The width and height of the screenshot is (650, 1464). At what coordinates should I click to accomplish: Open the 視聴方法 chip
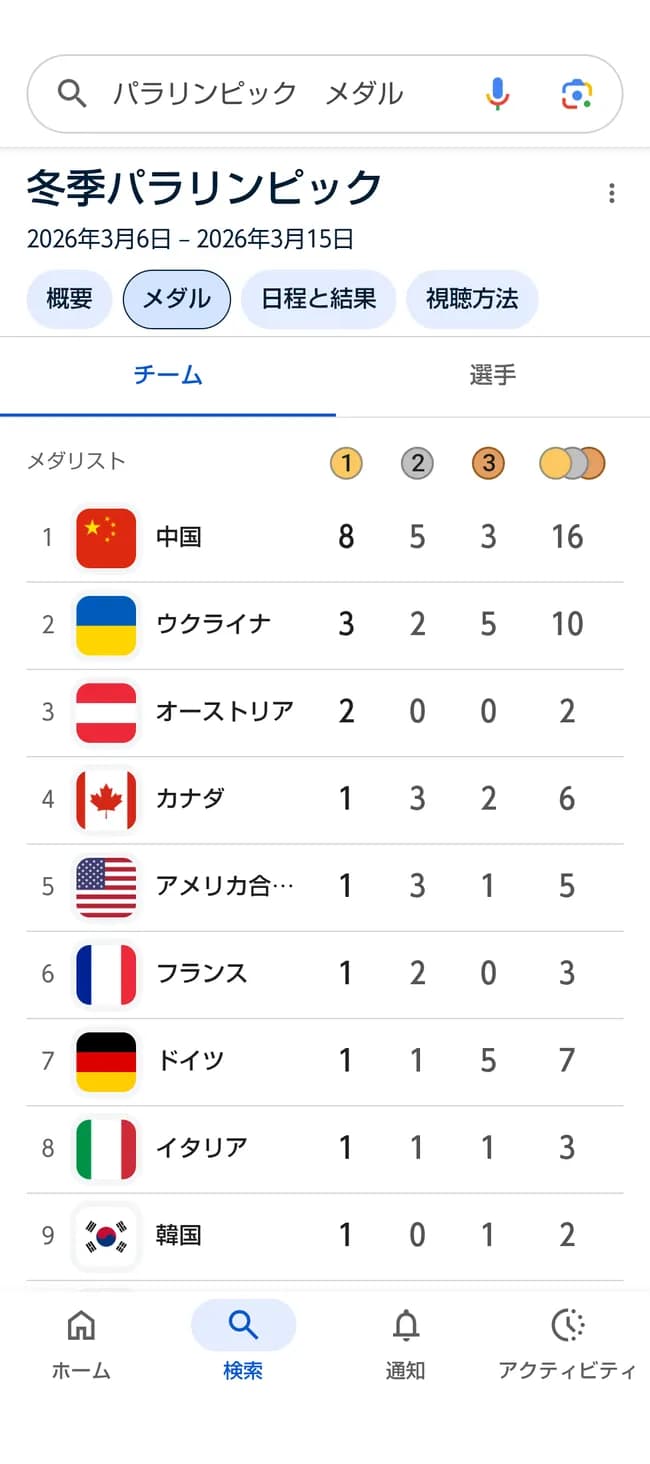pyautogui.click(x=472, y=298)
